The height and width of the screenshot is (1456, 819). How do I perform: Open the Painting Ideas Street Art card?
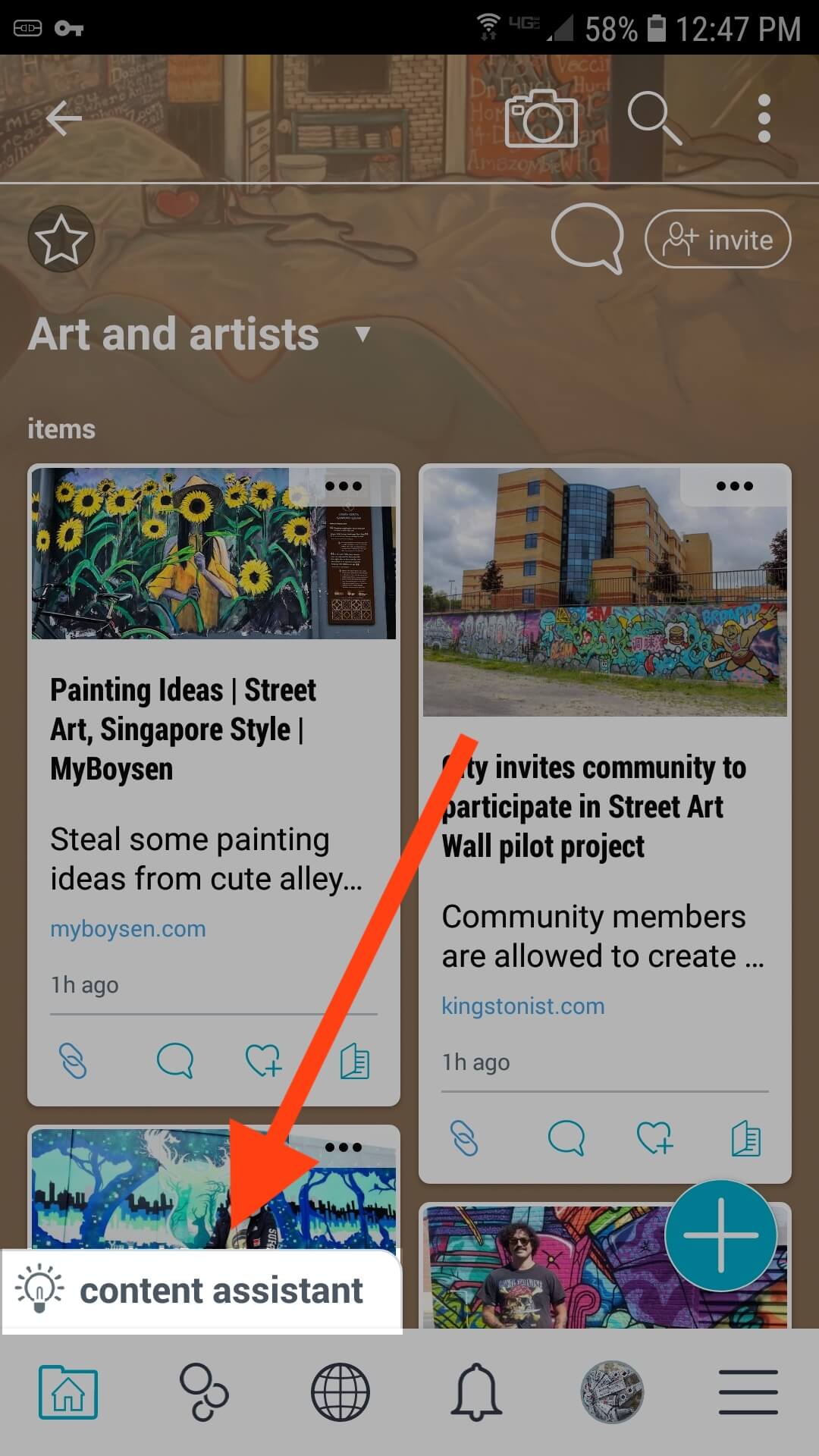click(x=183, y=729)
